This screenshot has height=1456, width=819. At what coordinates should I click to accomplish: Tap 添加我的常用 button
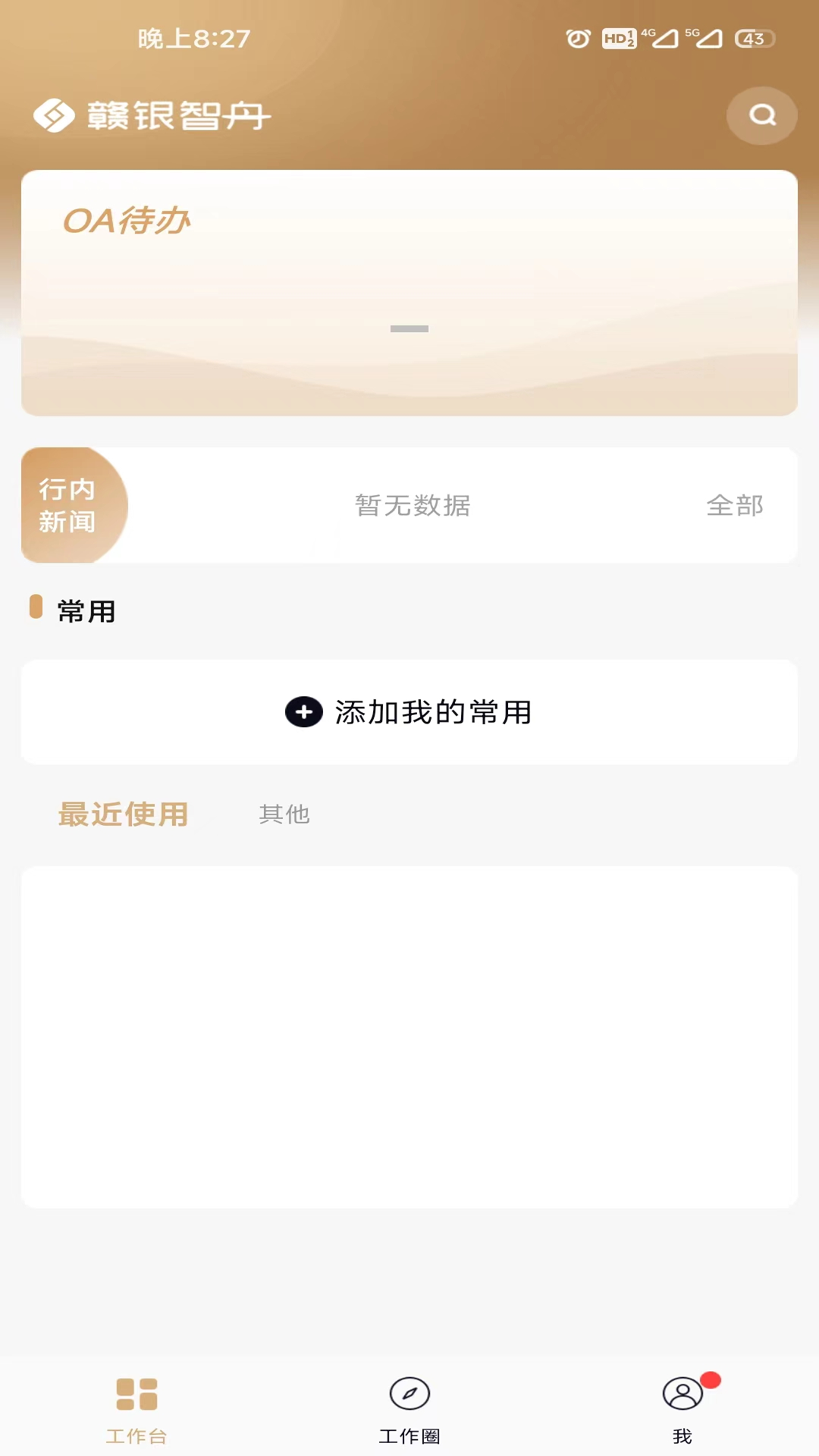pos(409,712)
